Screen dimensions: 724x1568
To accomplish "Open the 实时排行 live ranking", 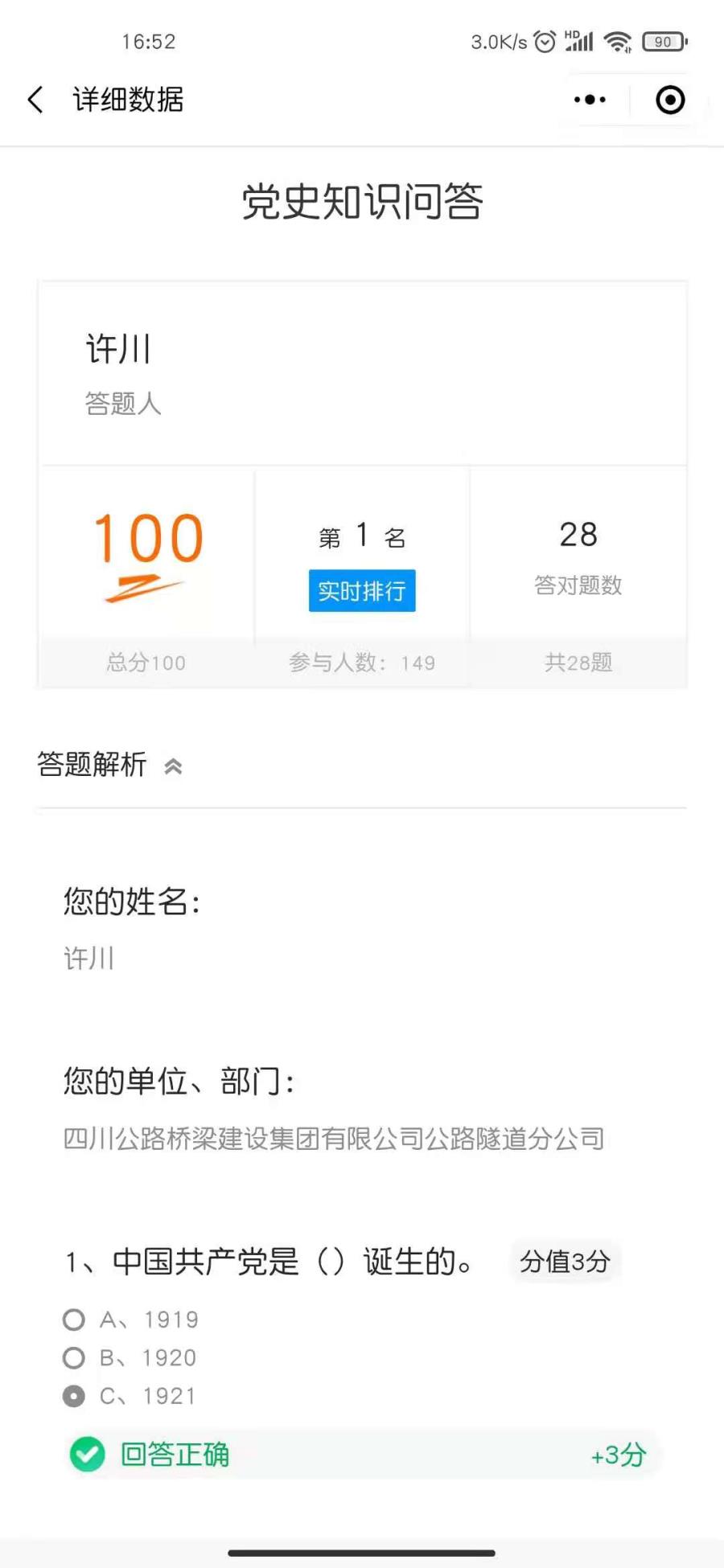I will pyautogui.click(x=362, y=591).
